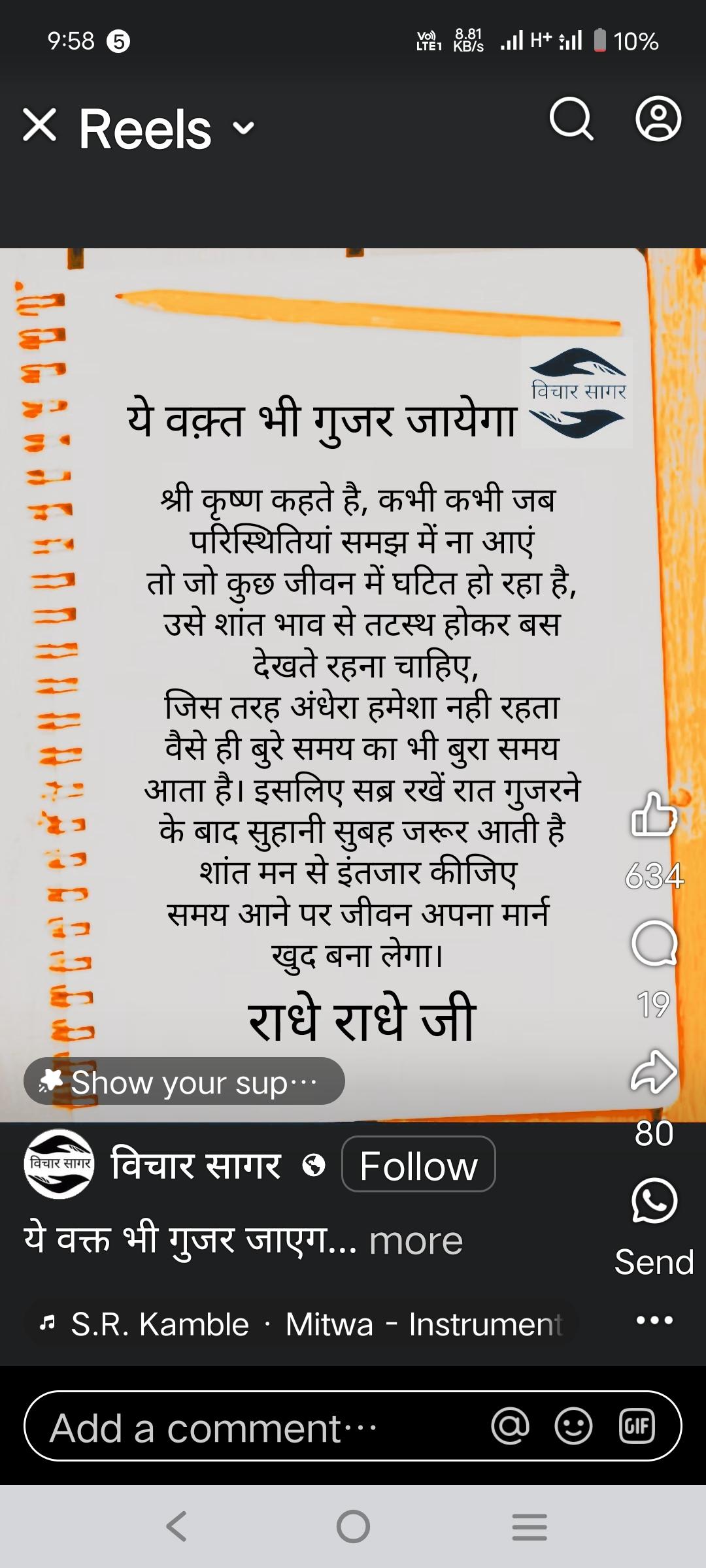Add a GIF to the comment
Screen dimensions: 706x1568
tap(637, 1426)
